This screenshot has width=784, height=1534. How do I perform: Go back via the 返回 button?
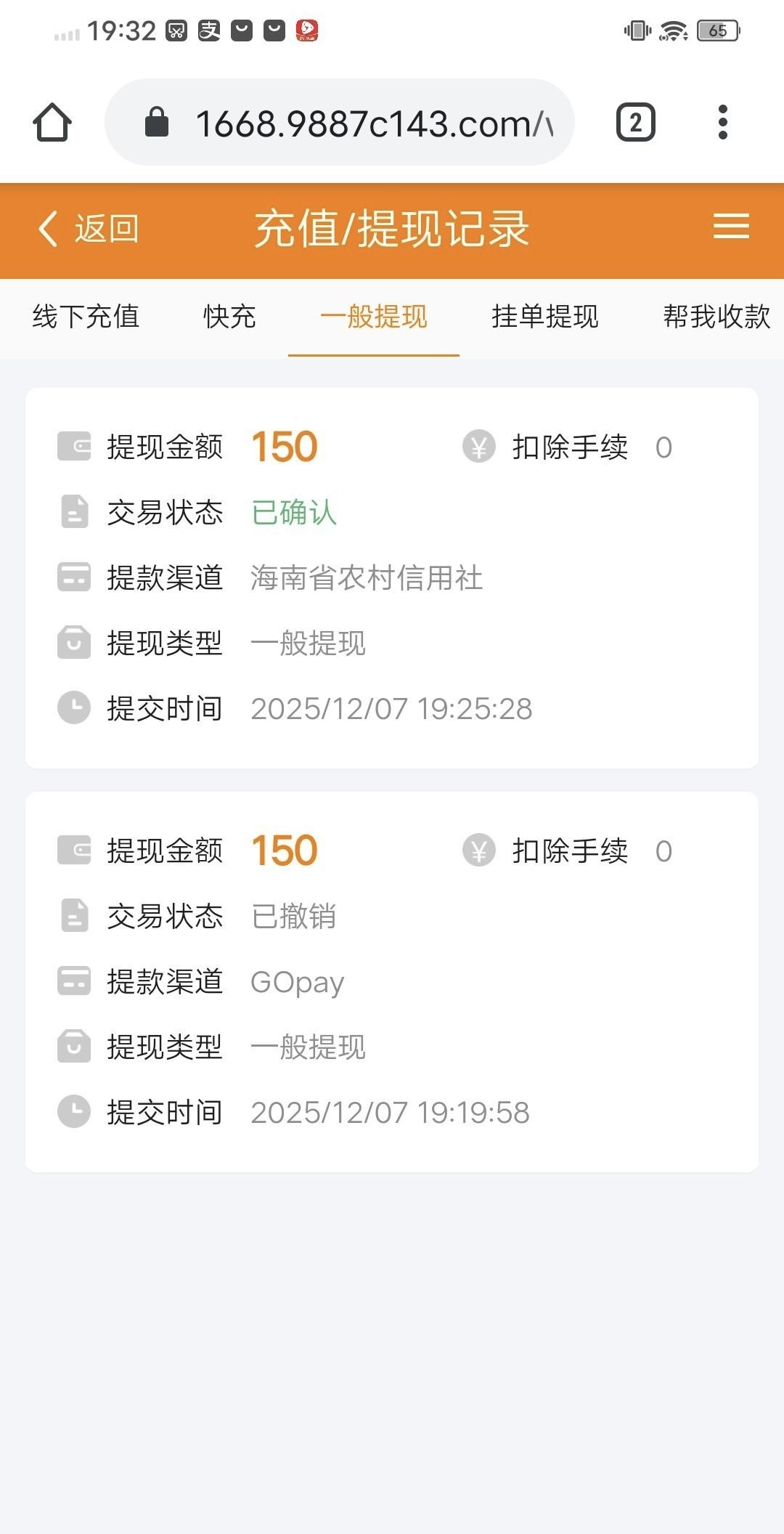coord(89,229)
